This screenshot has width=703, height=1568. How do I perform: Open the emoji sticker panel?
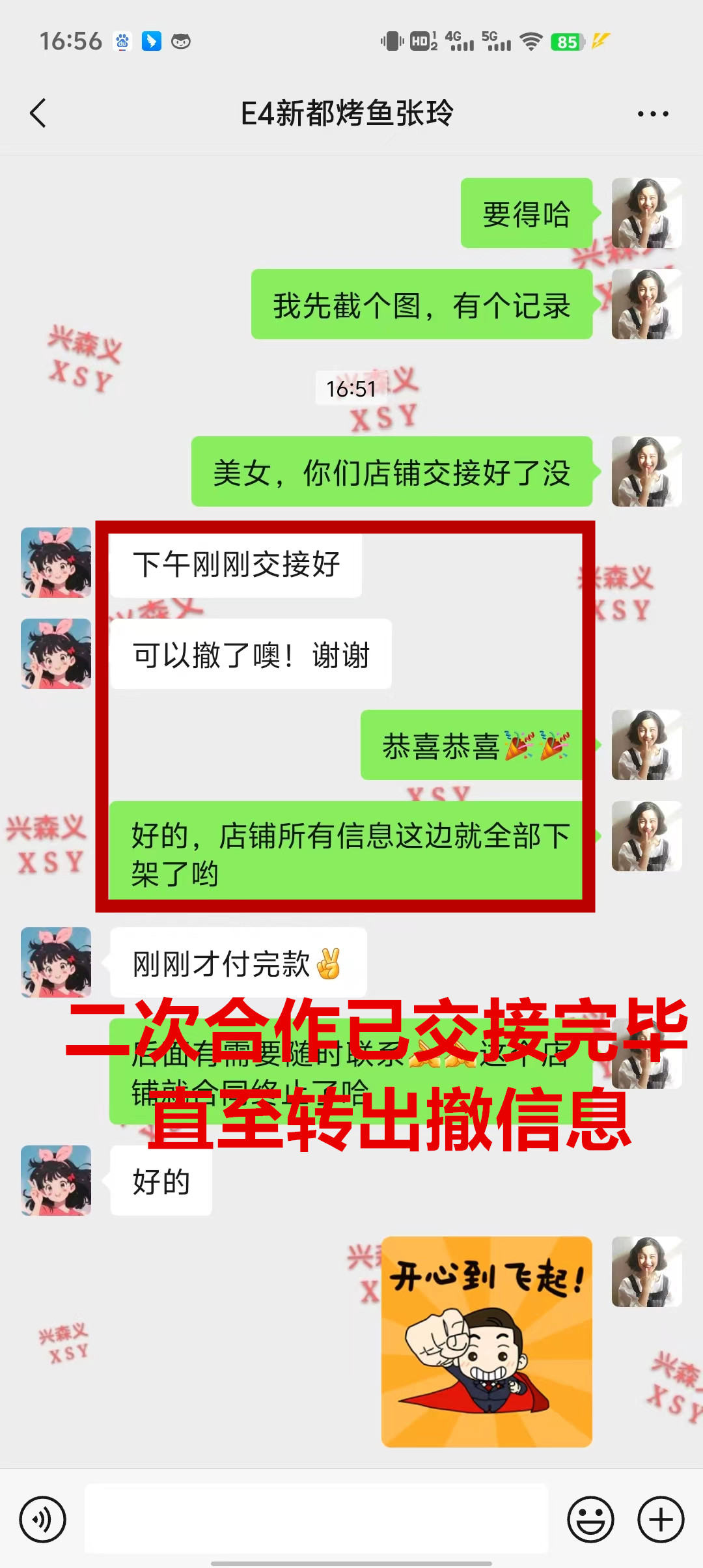click(590, 1520)
